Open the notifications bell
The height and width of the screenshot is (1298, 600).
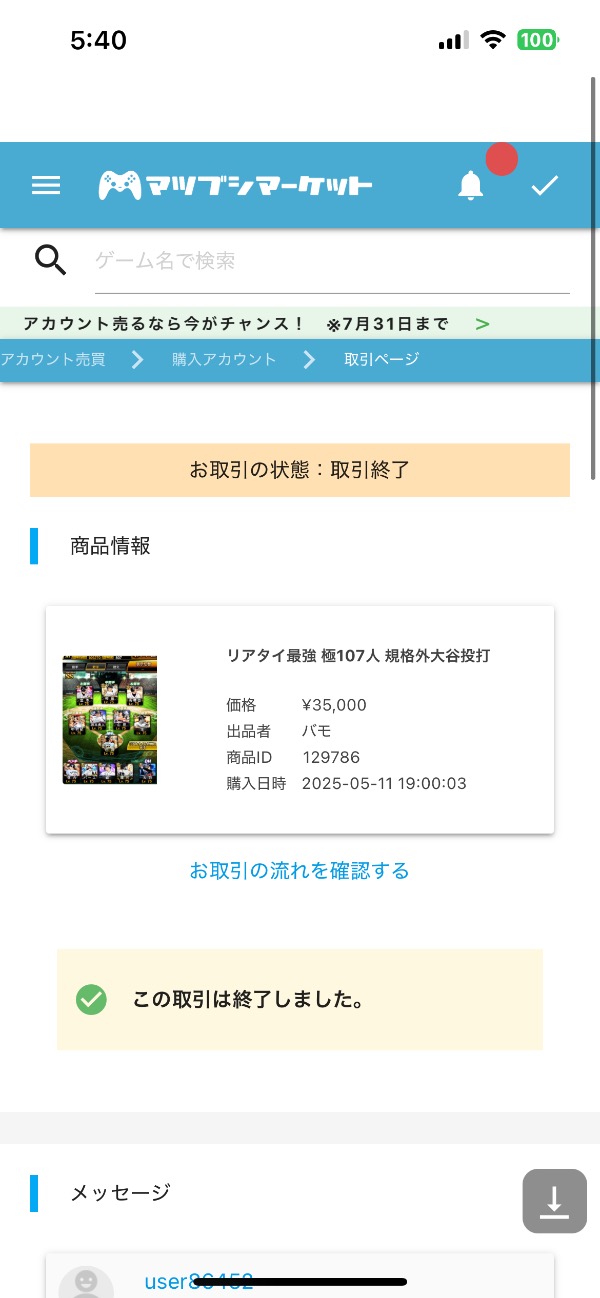pyautogui.click(x=470, y=185)
